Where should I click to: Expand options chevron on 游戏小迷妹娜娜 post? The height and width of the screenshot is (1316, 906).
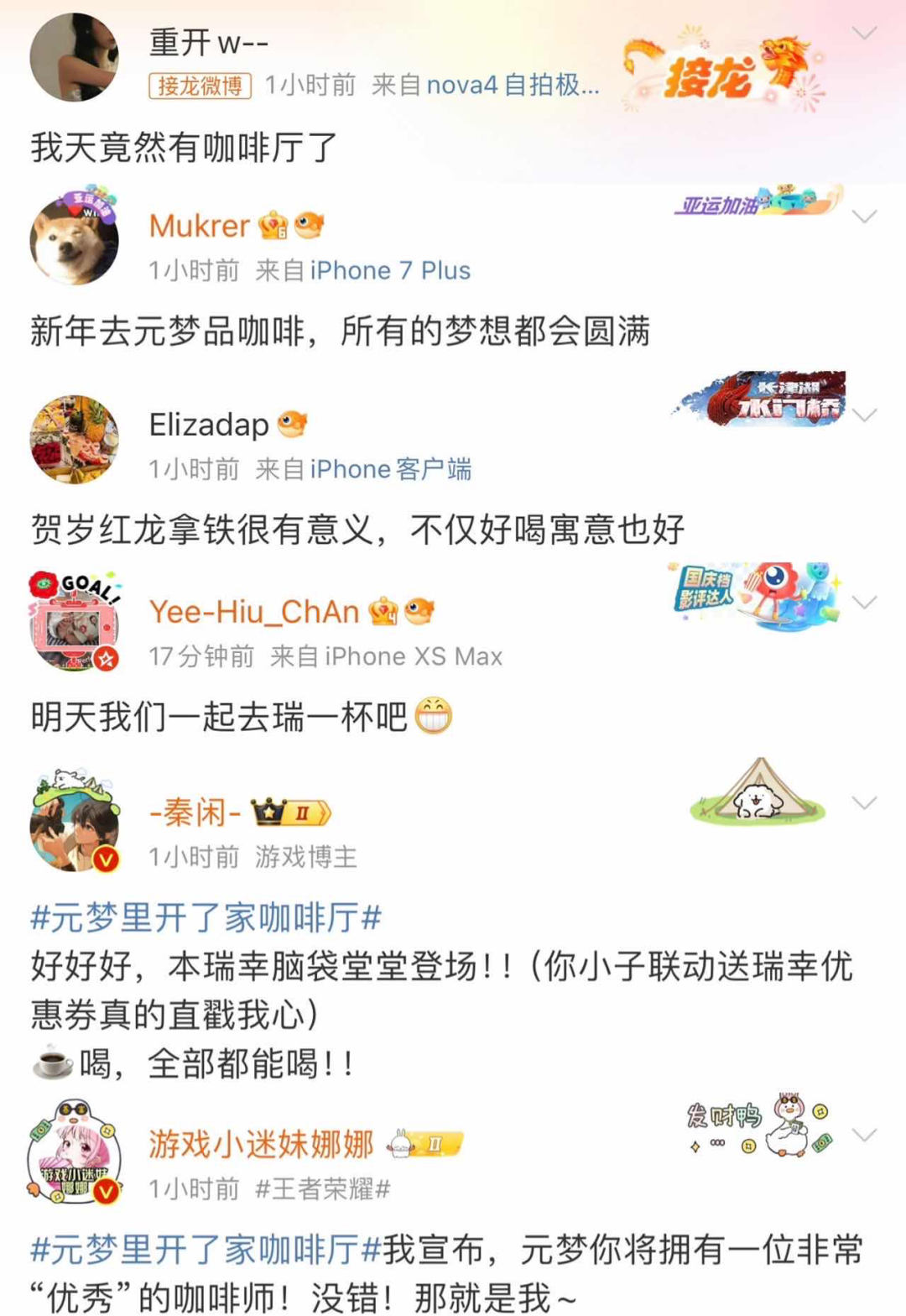(x=864, y=1135)
